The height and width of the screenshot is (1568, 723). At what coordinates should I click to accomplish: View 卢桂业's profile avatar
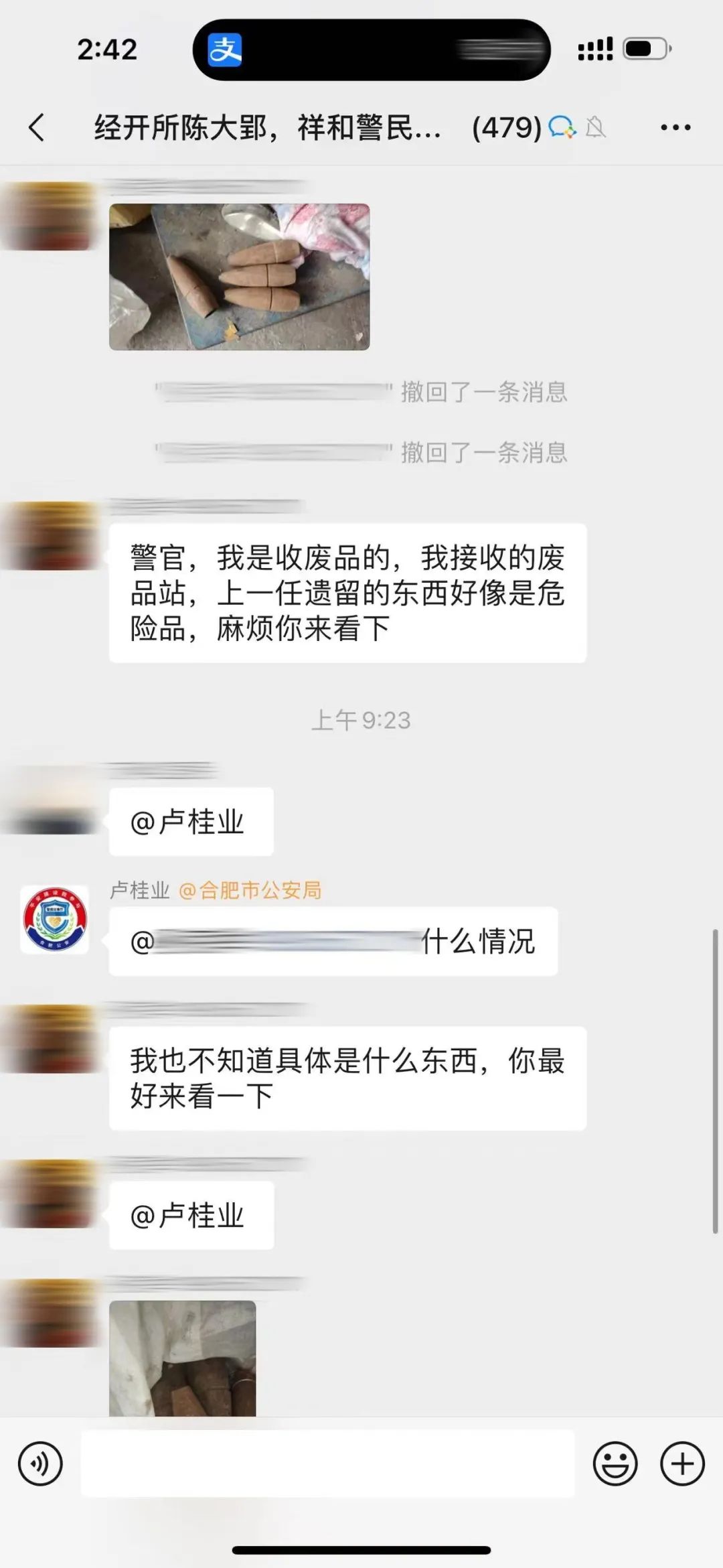pos(54,920)
